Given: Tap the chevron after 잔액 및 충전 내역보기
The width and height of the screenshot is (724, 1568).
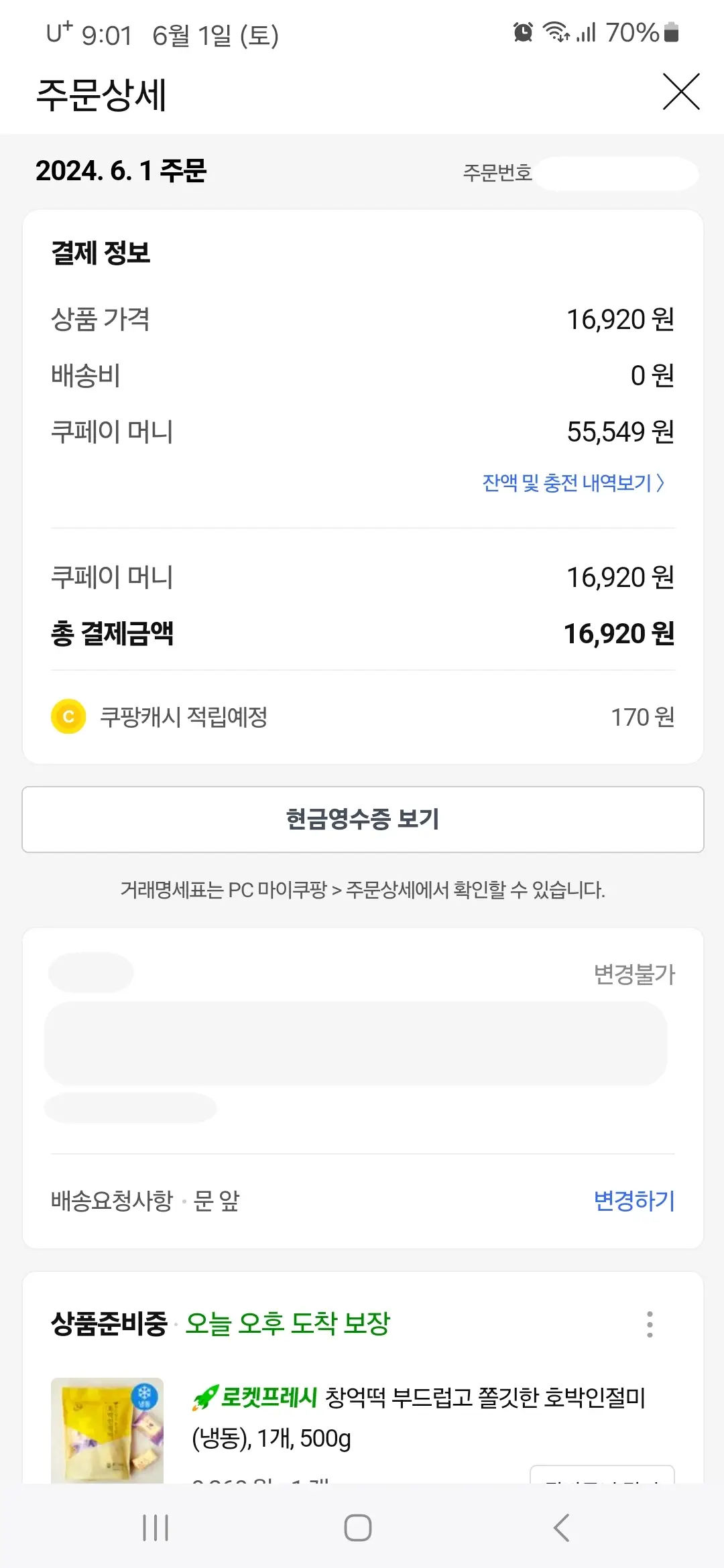Looking at the screenshot, I should coord(662,484).
